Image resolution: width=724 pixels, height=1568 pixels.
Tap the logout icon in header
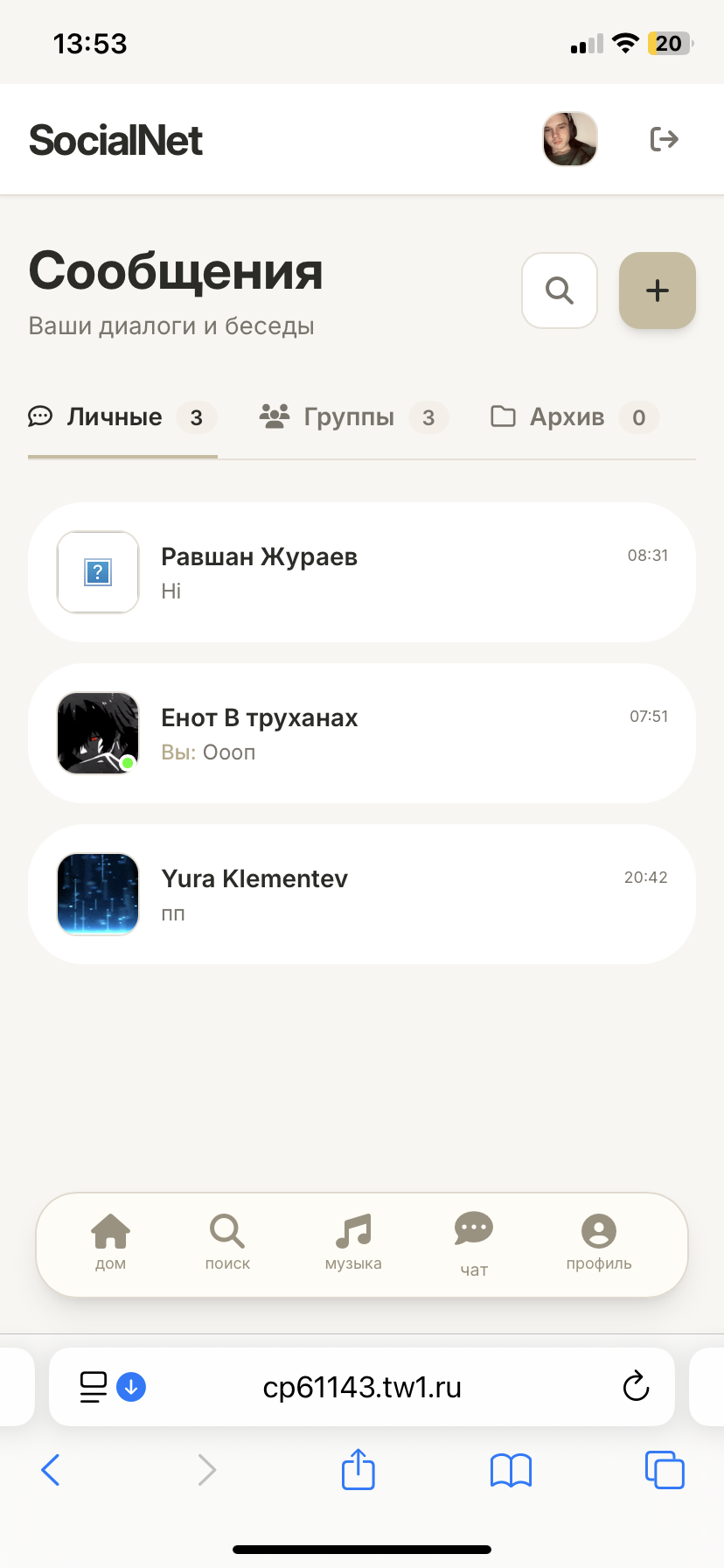coord(664,139)
